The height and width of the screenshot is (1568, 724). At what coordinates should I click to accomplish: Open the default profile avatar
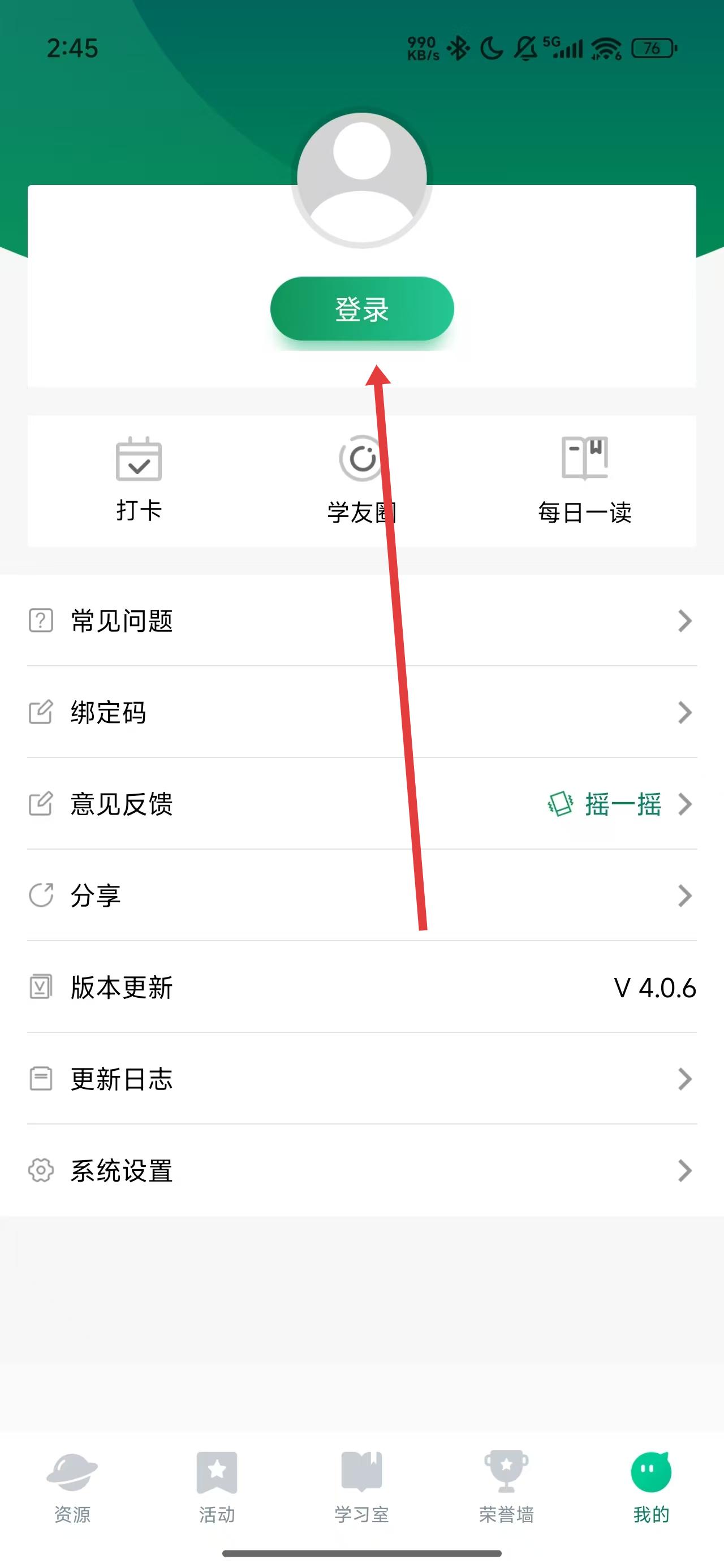(x=361, y=179)
